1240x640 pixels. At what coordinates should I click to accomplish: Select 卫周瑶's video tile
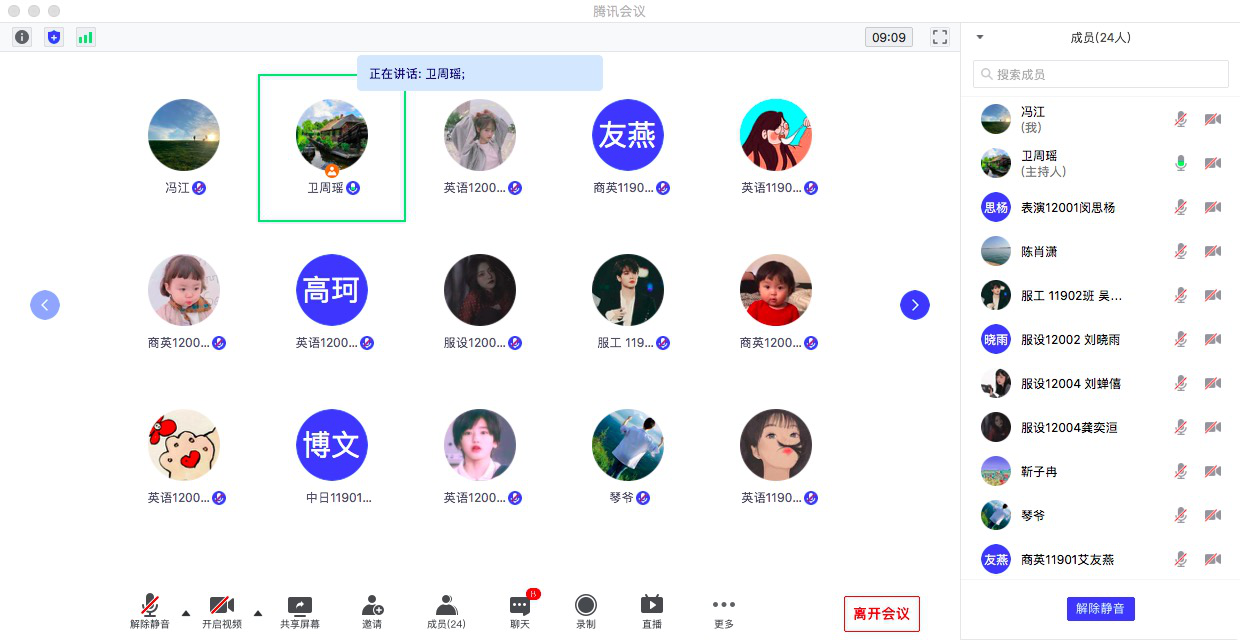click(332, 147)
